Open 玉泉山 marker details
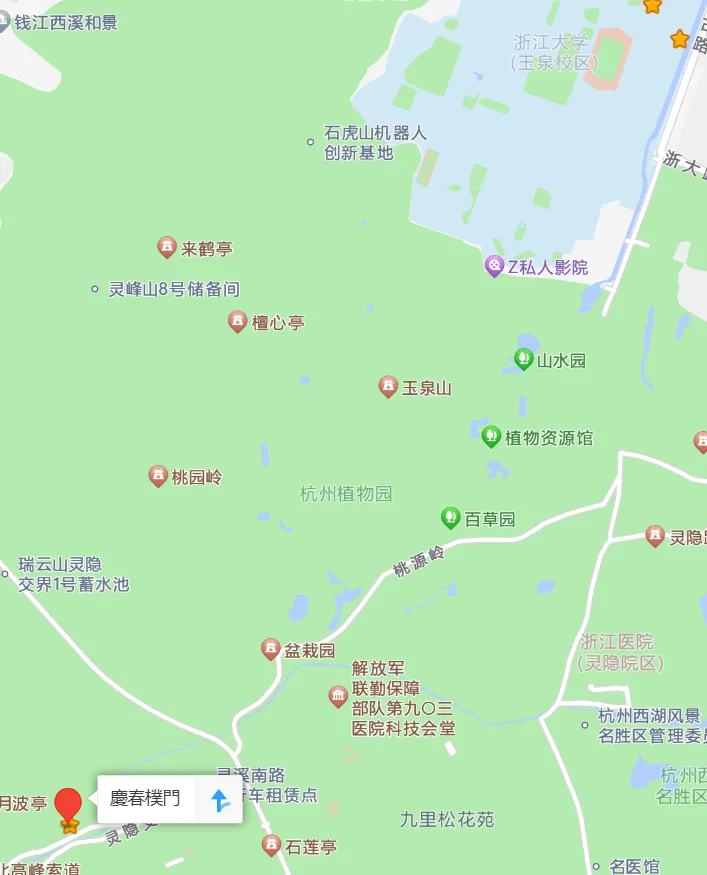The width and height of the screenshot is (707, 875). (x=388, y=387)
